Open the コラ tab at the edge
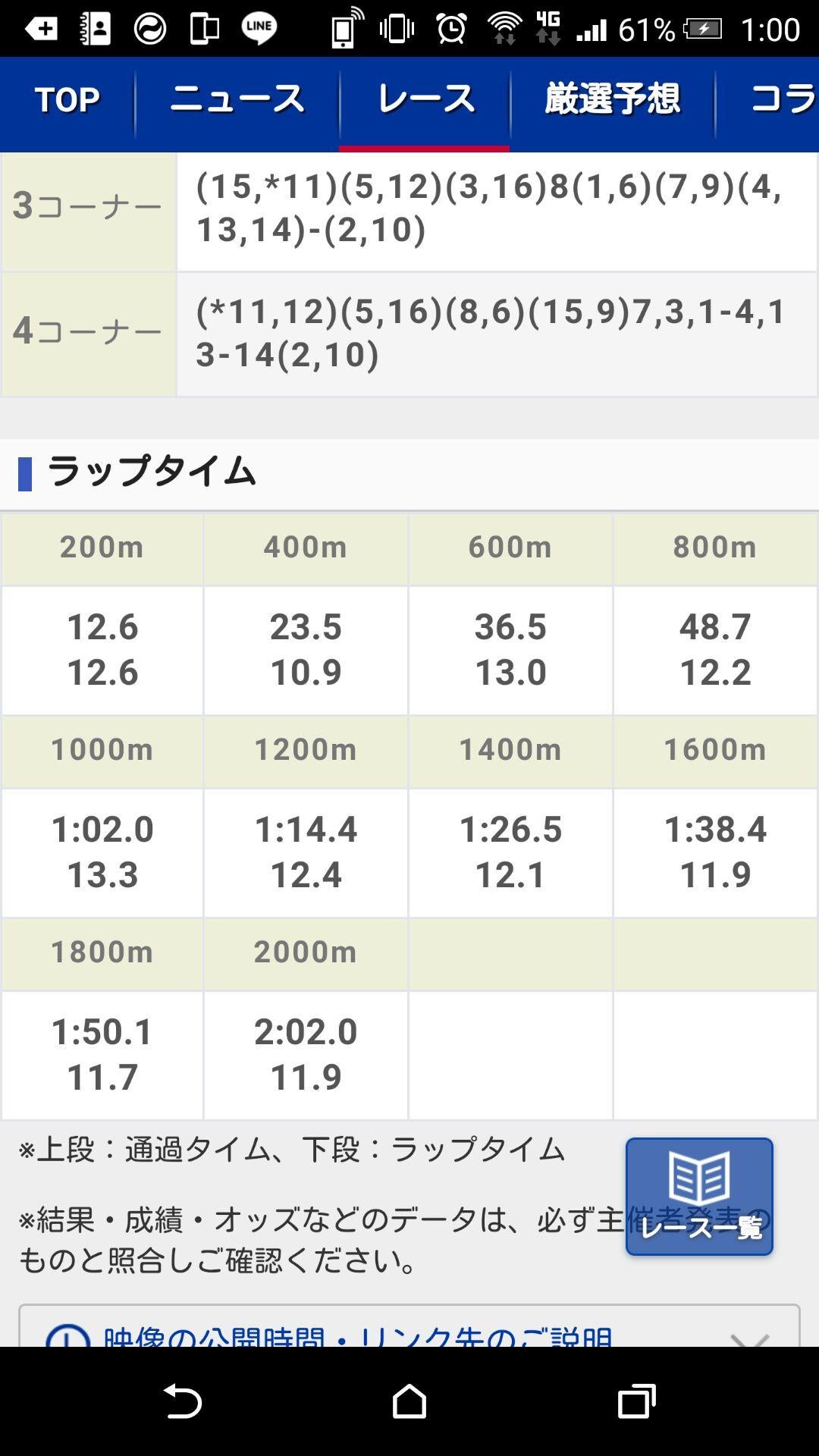The height and width of the screenshot is (1456, 819). pos(767,101)
